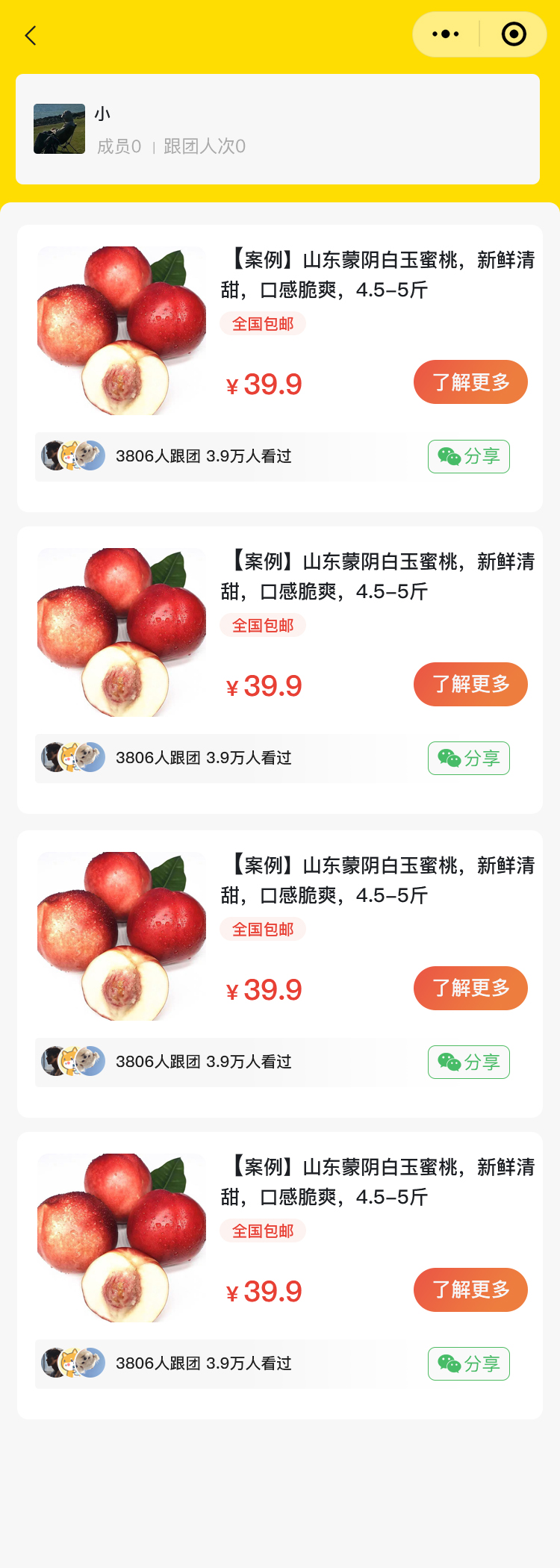
Task: Tap 了解更多 on the last peach listing
Action: [x=470, y=1289]
